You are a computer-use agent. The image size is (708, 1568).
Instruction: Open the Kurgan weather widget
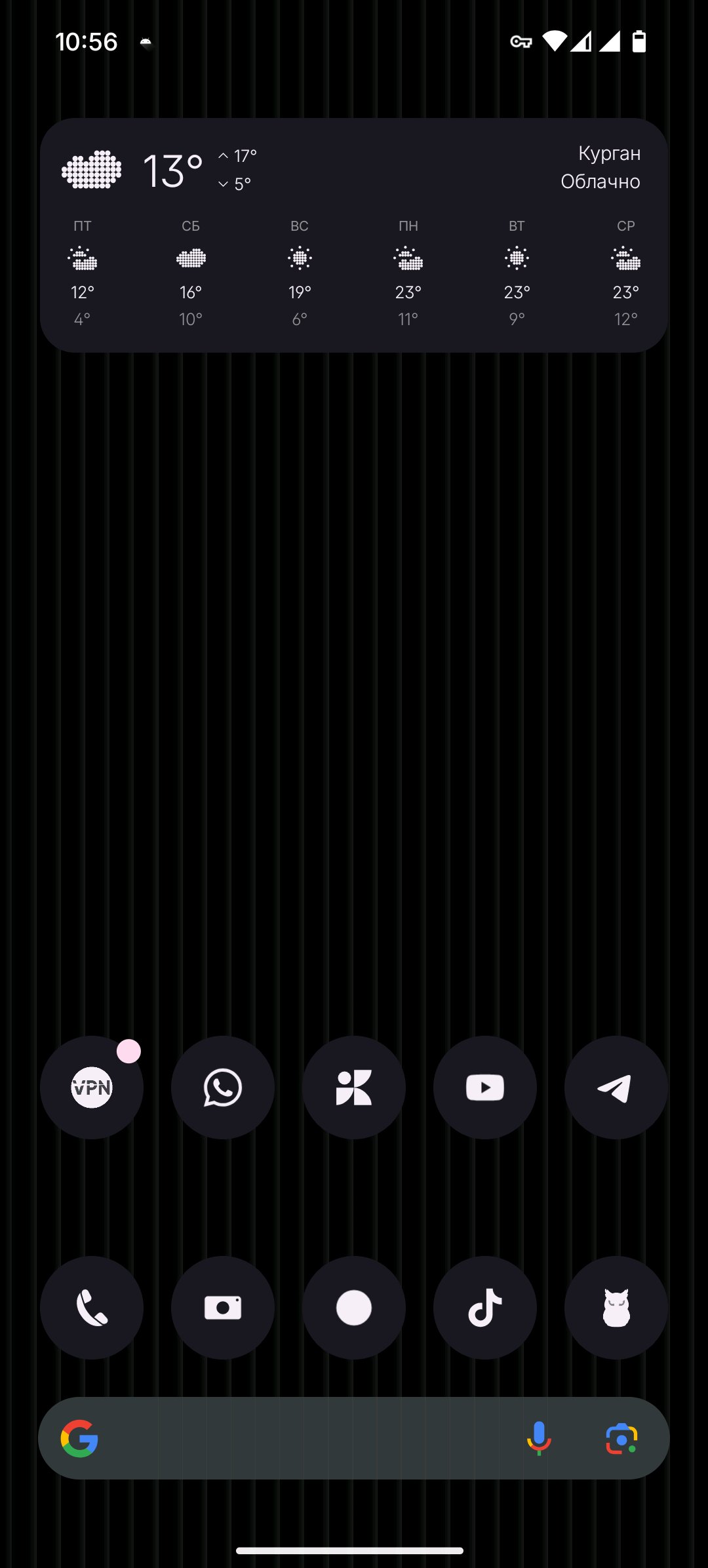[354, 235]
